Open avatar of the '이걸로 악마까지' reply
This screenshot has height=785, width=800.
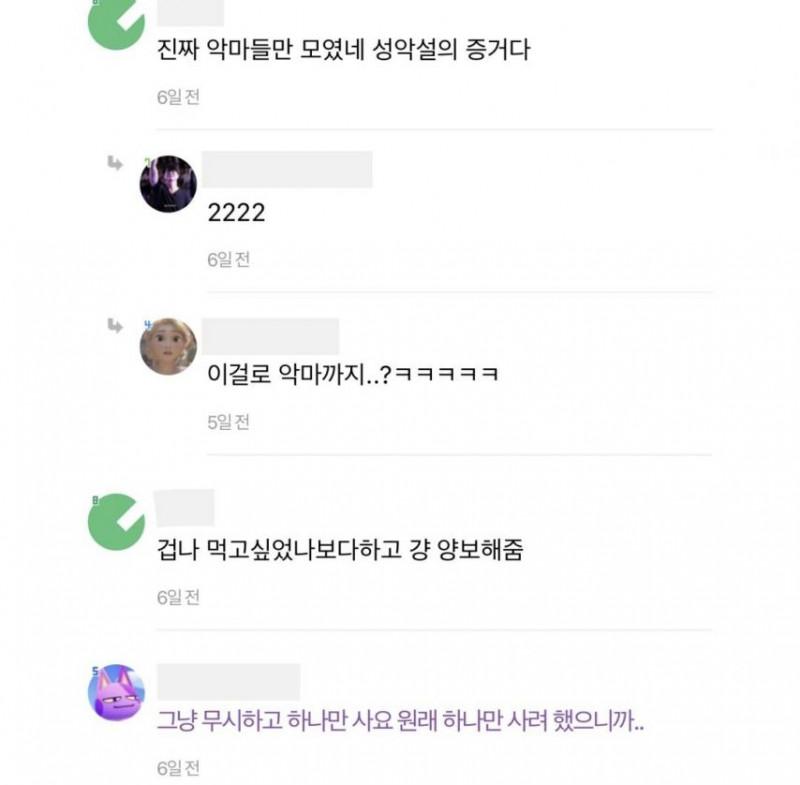pyautogui.click(x=167, y=347)
